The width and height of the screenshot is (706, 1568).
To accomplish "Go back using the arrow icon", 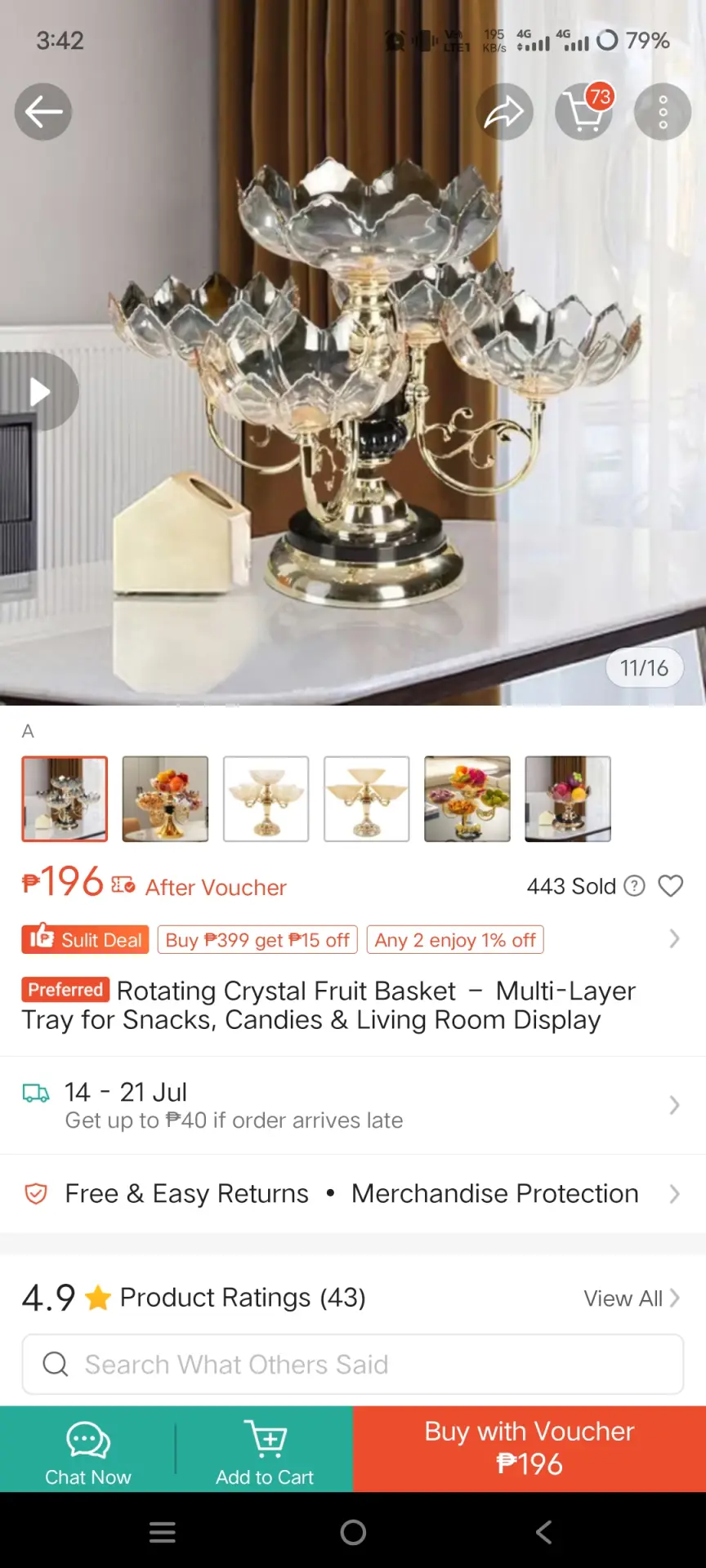I will (43, 112).
